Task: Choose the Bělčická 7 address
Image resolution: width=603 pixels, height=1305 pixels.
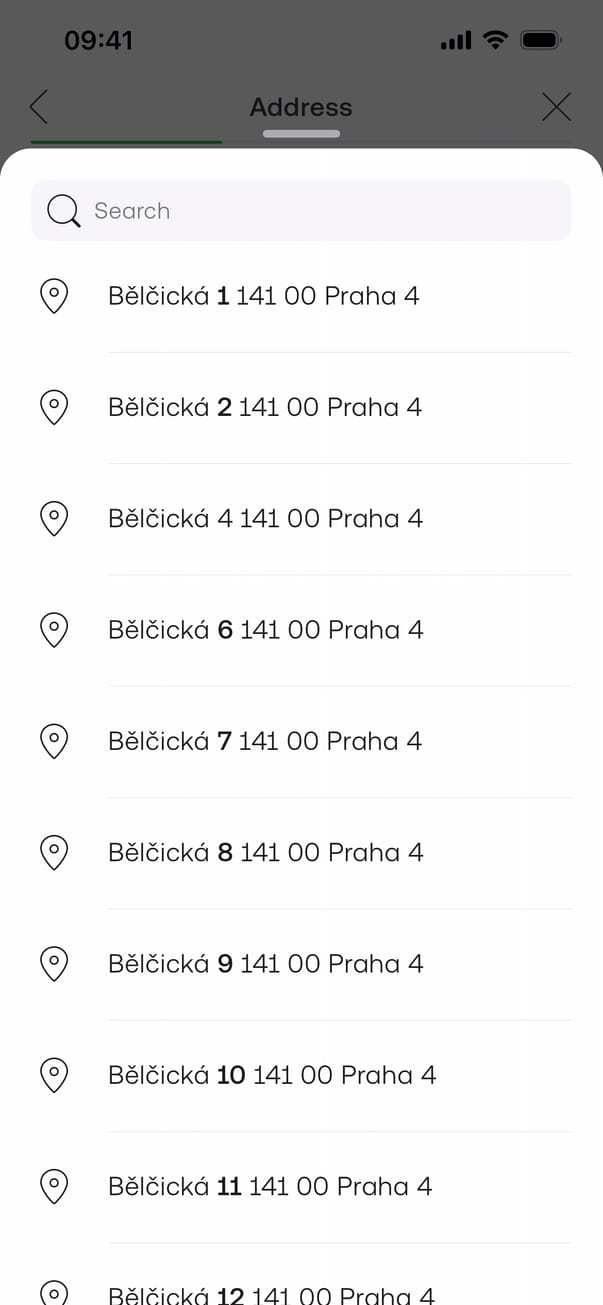Action: pyautogui.click(x=265, y=741)
